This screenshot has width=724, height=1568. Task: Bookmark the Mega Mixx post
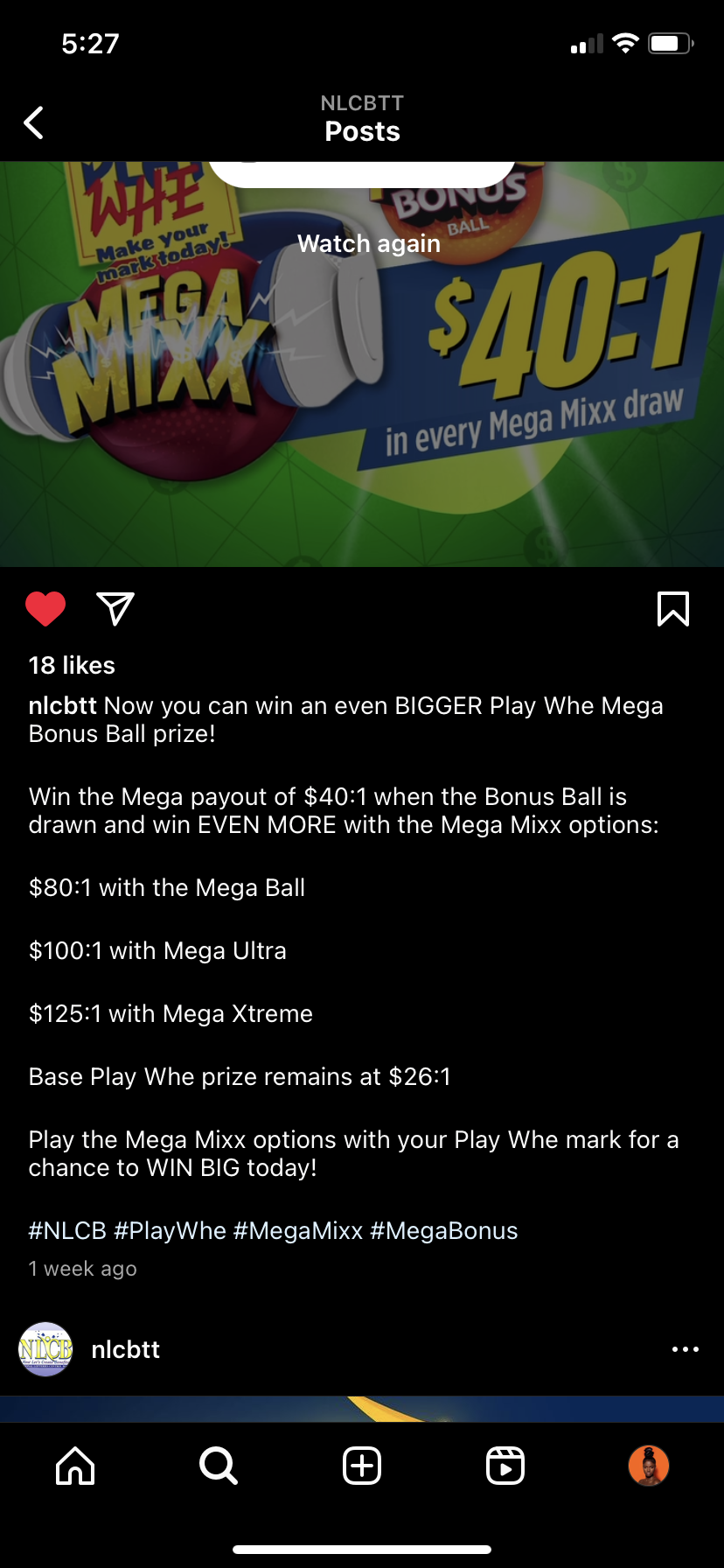672,609
